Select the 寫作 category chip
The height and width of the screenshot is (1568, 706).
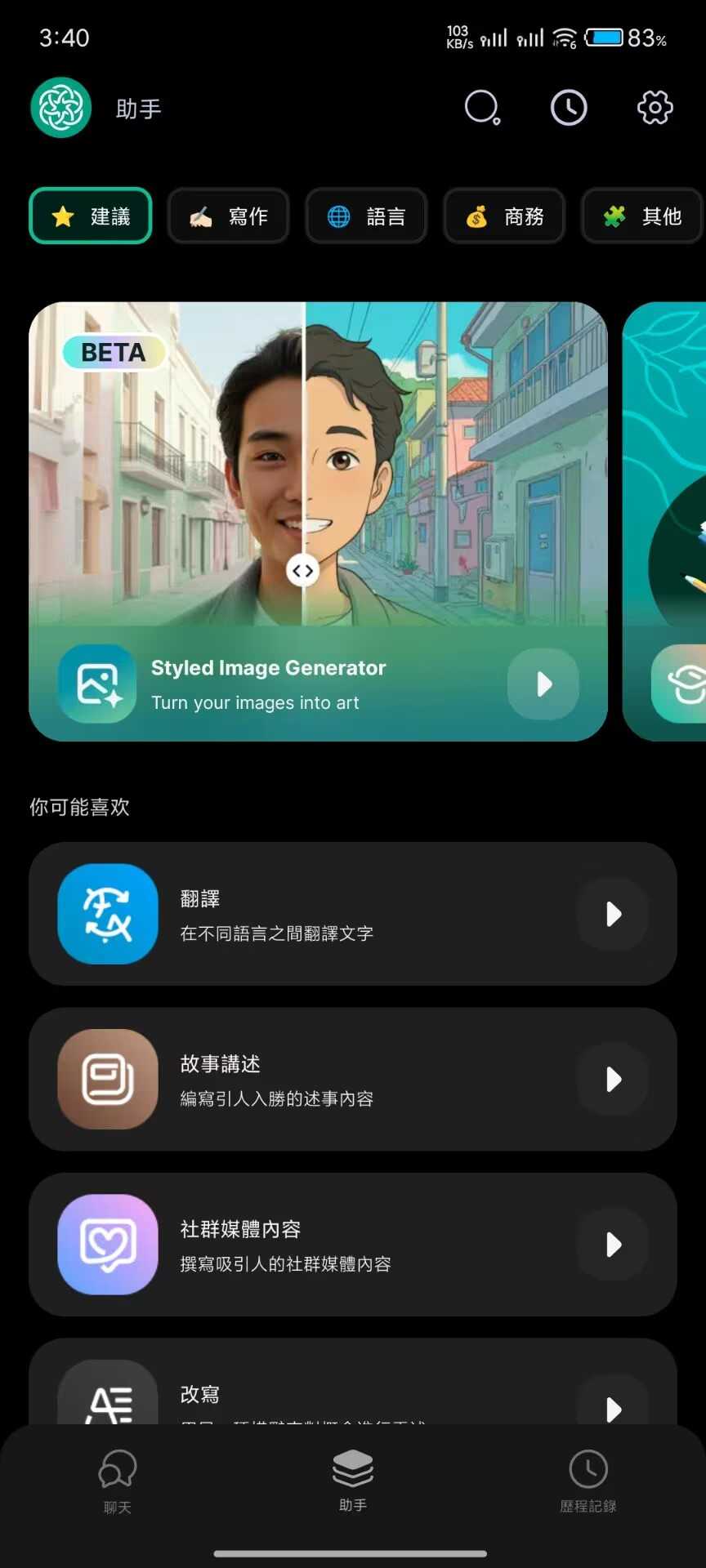pos(229,216)
